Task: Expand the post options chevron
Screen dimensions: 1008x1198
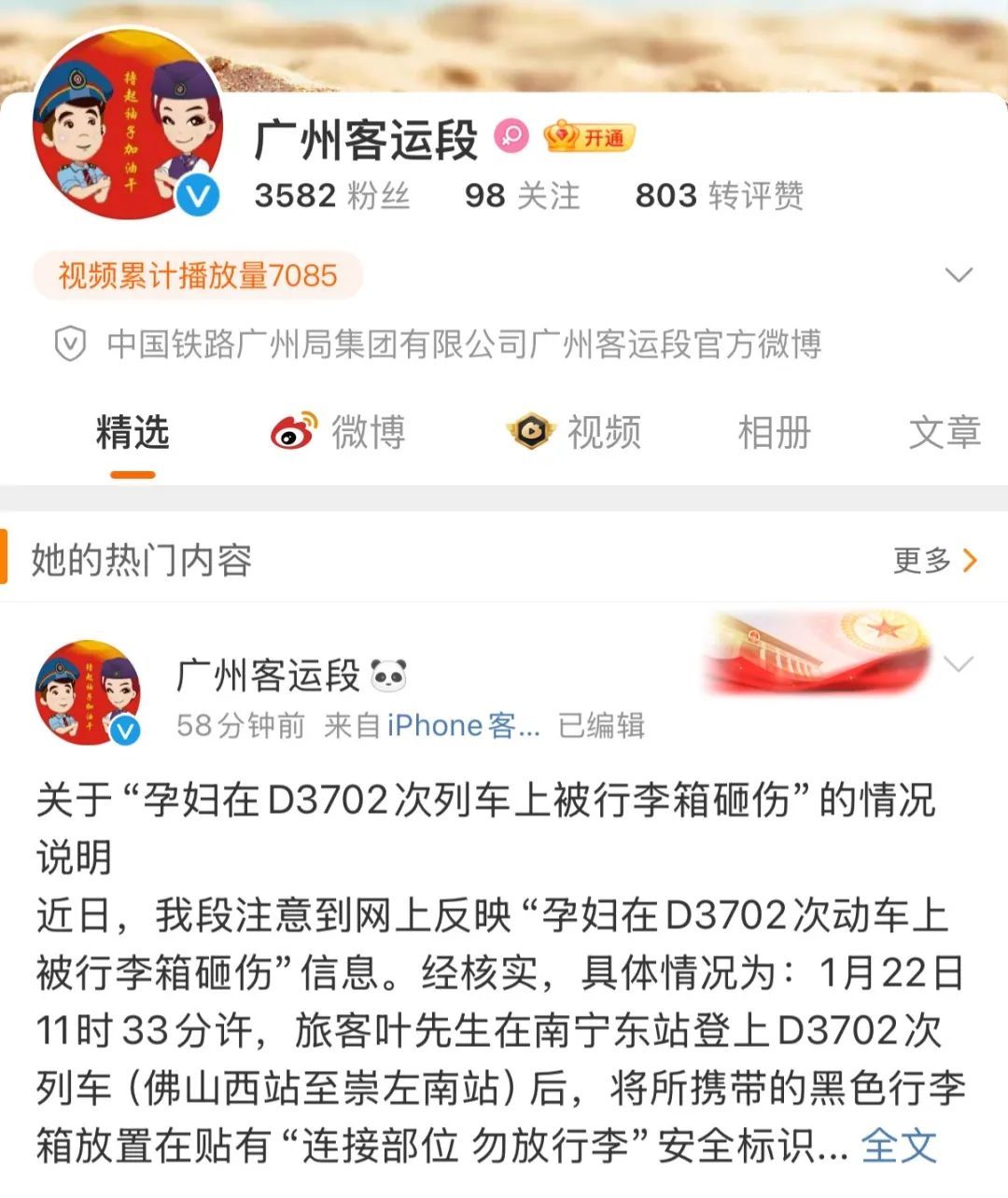Action: [959, 664]
